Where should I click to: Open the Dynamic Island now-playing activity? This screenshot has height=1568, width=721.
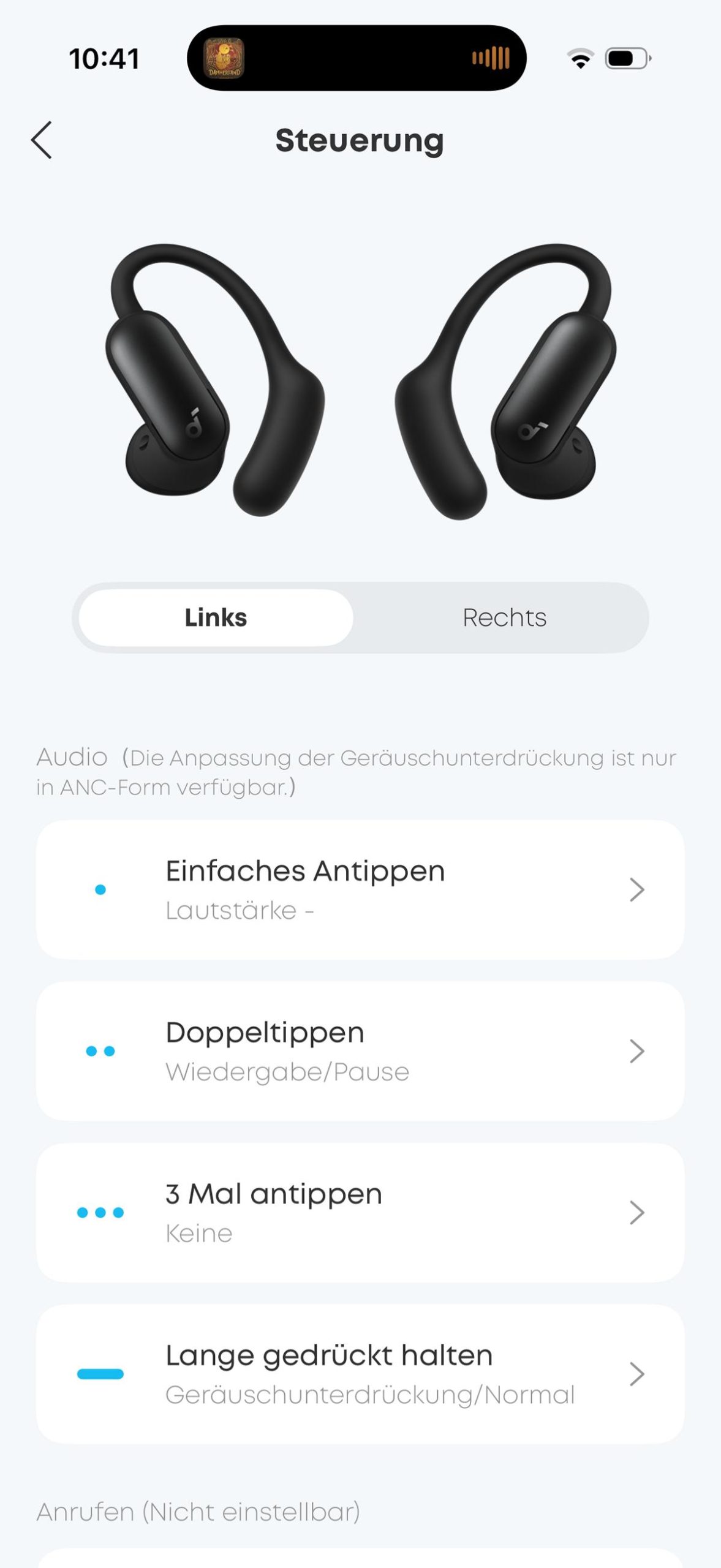pos(357,59)
